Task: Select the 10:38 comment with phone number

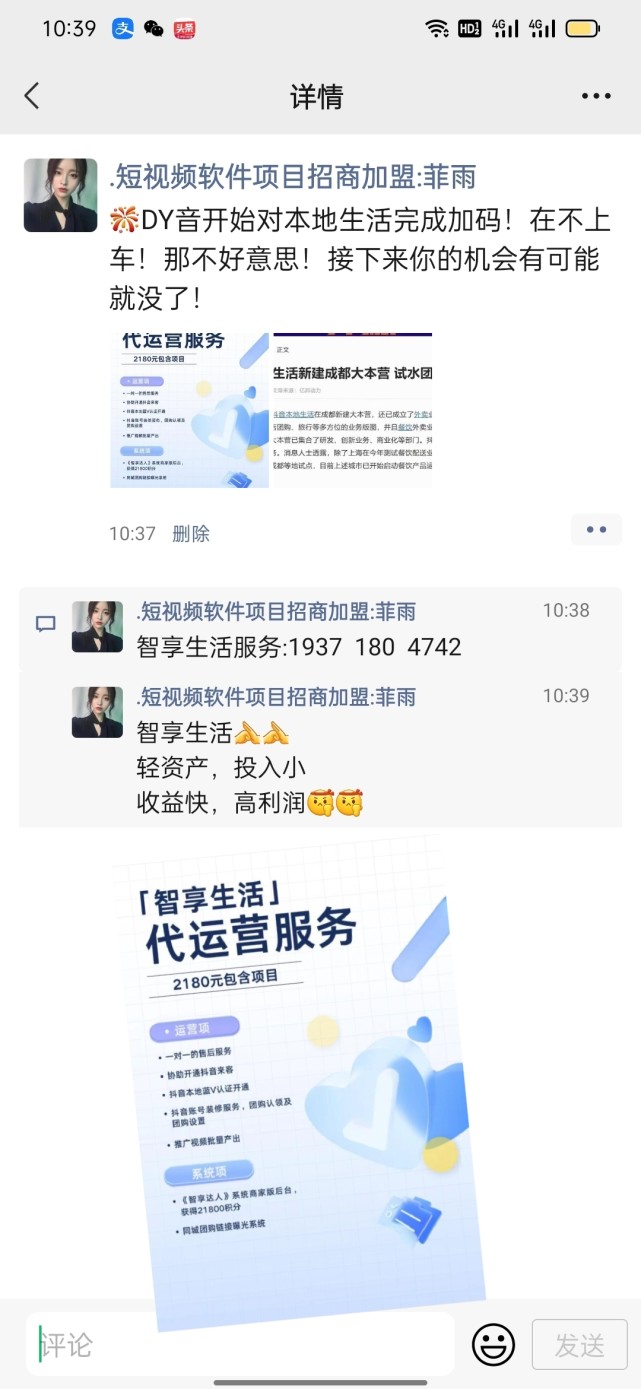Action: click(x=321, y=629)
